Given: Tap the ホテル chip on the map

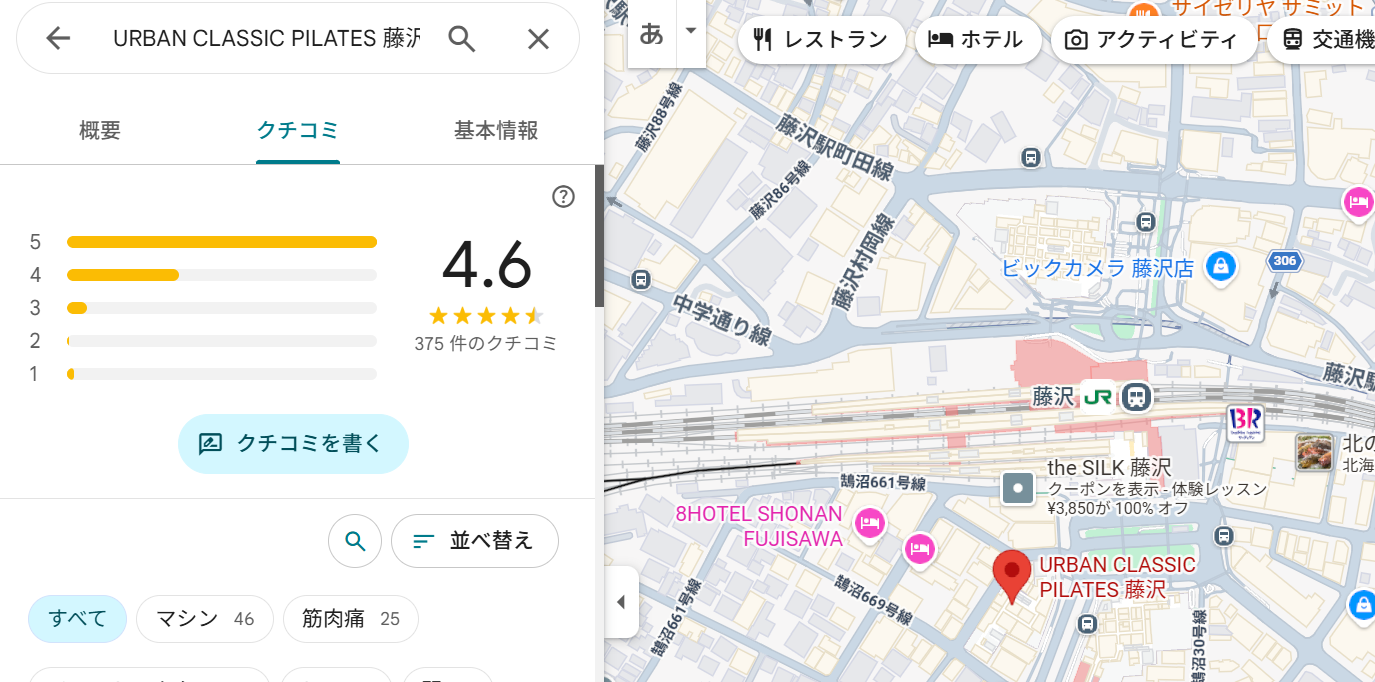Looking at the screenshot, I should click(976, 40).
